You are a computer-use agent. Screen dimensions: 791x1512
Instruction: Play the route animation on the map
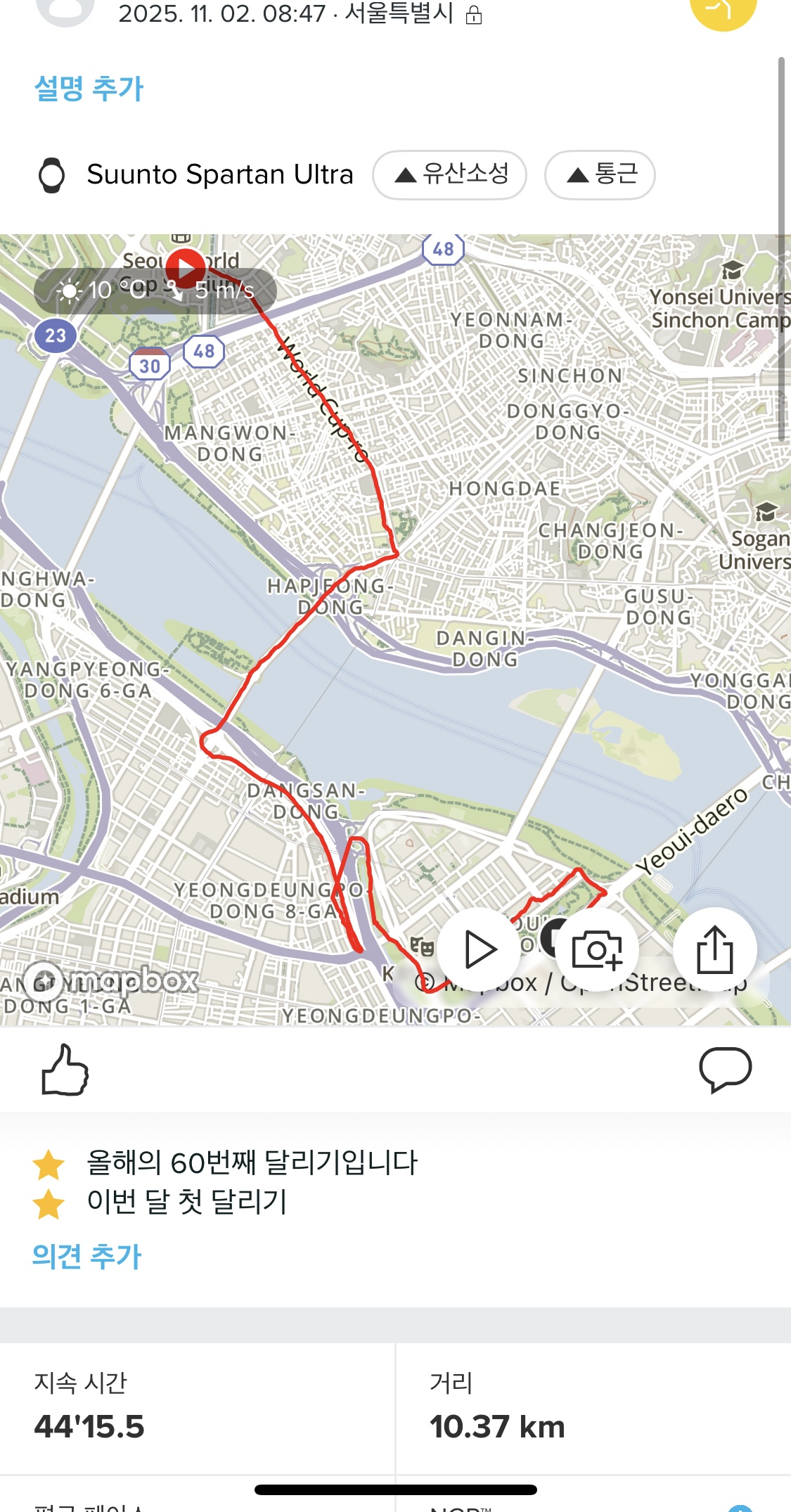[x=480, y=949]
